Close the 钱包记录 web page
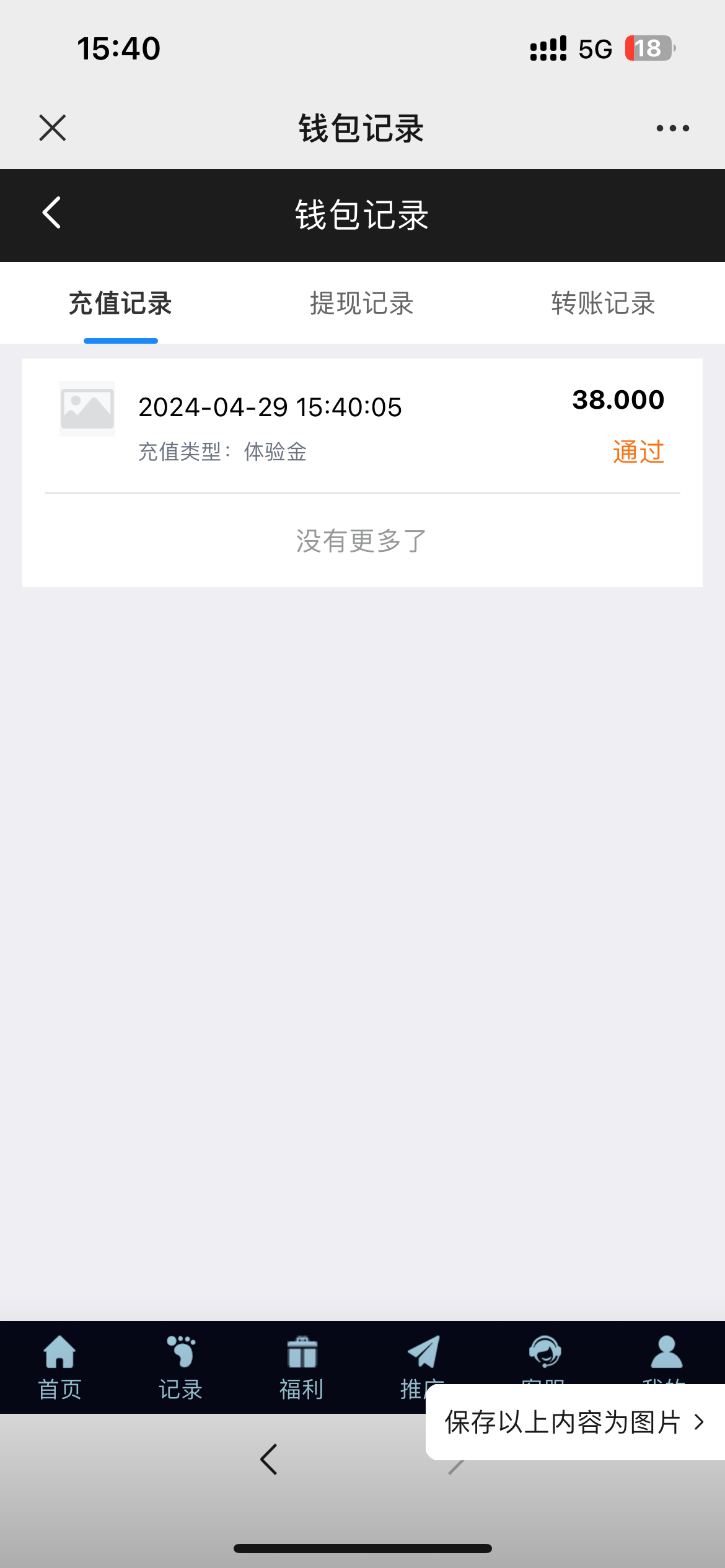 point(53,128)
